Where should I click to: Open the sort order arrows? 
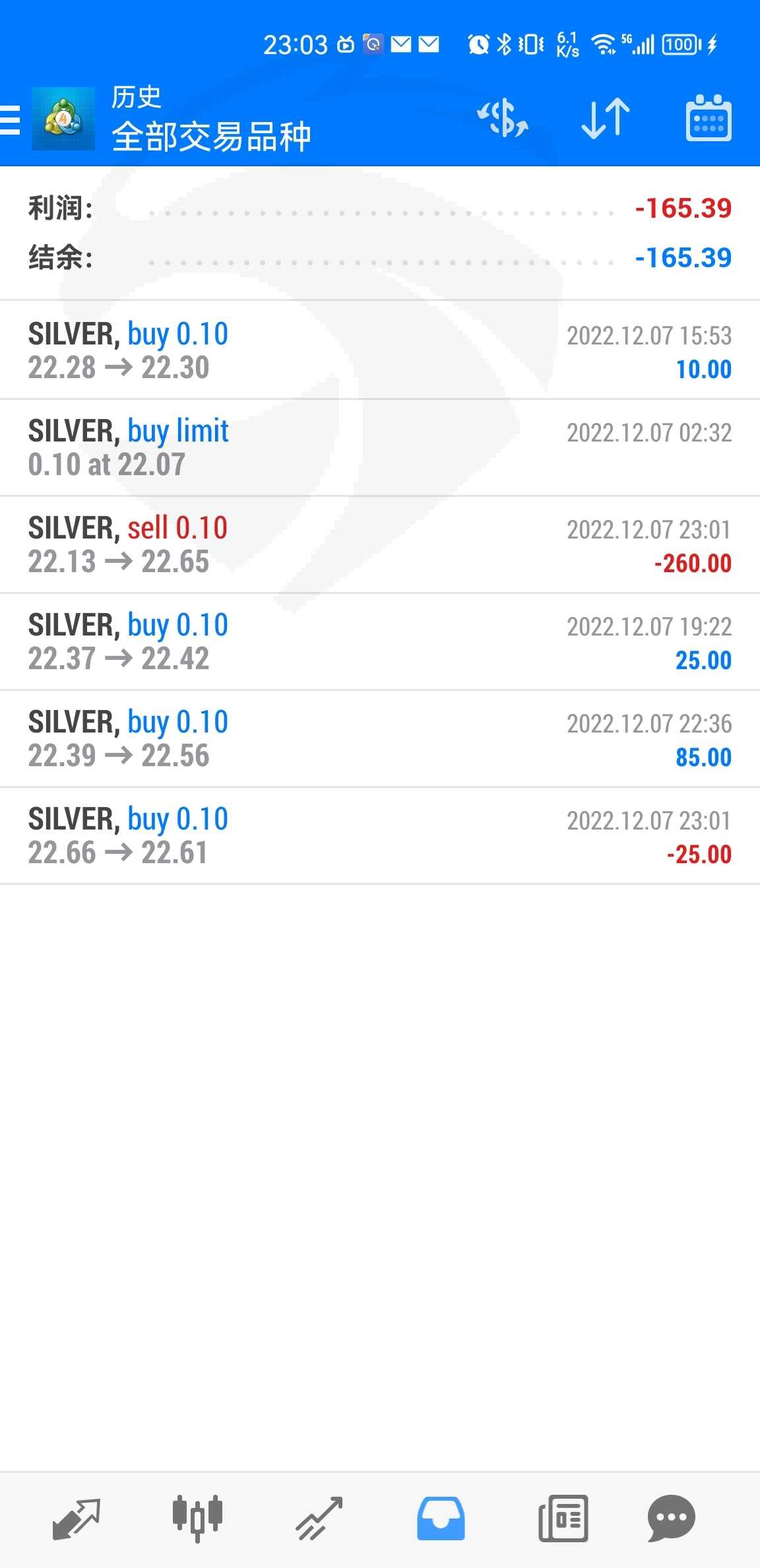[x=606, y=119]
